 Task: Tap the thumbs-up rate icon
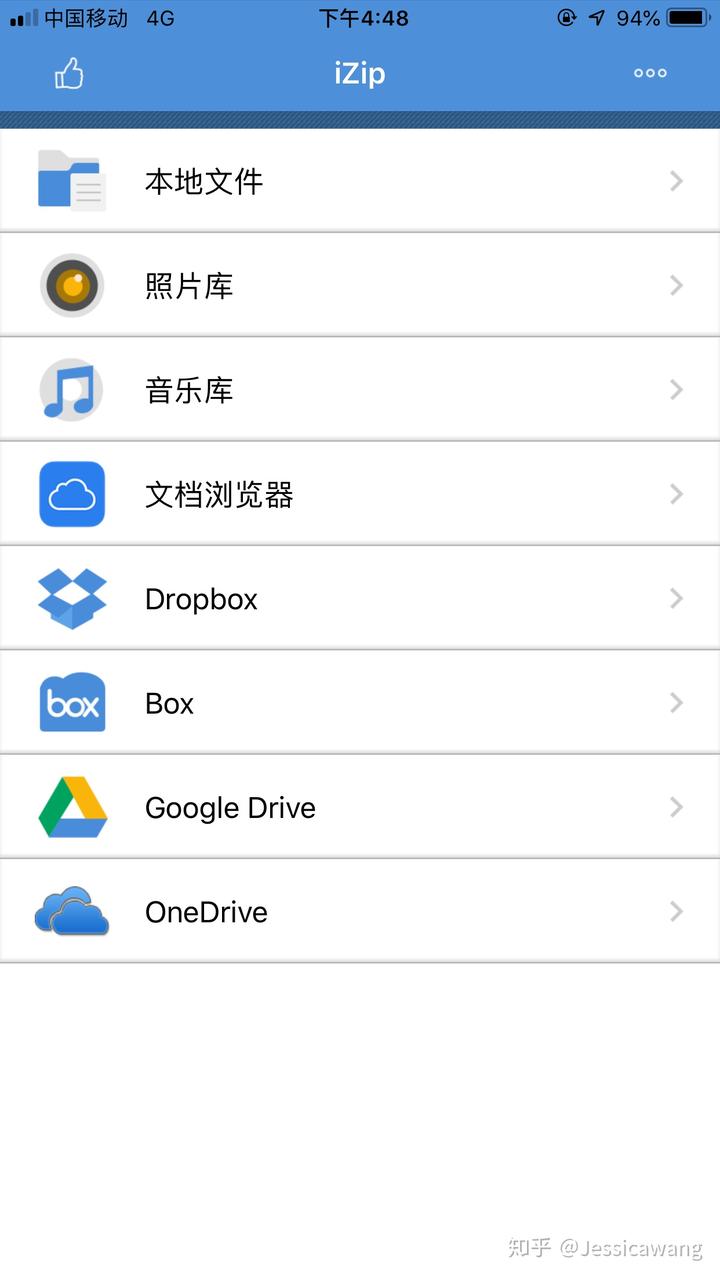pyautogui.click(x=68, y=73)
